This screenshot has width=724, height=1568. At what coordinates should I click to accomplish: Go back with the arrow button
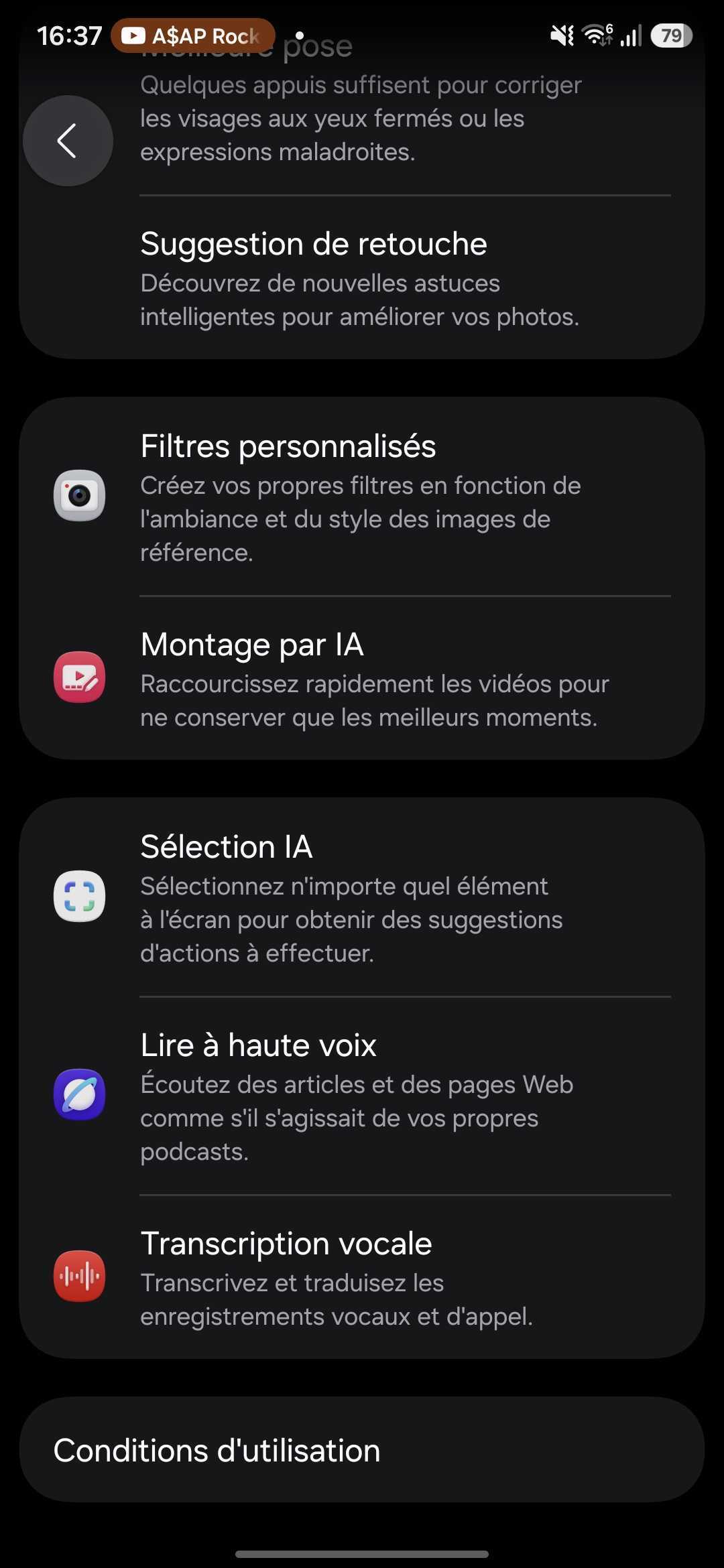(x=68, y=141)
